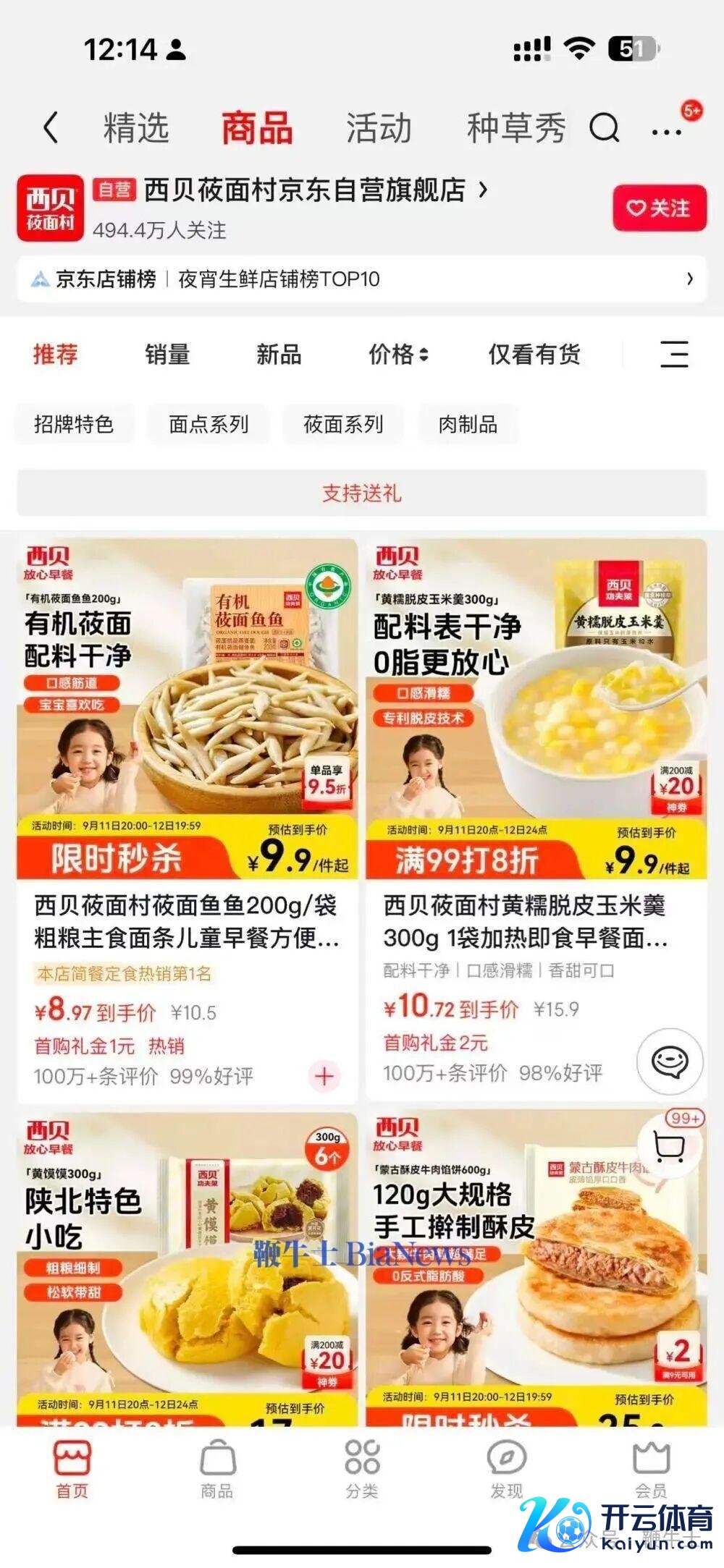Switch to the 精选 tab
Screen dimensions: 724x1568
tap(136, 128)
